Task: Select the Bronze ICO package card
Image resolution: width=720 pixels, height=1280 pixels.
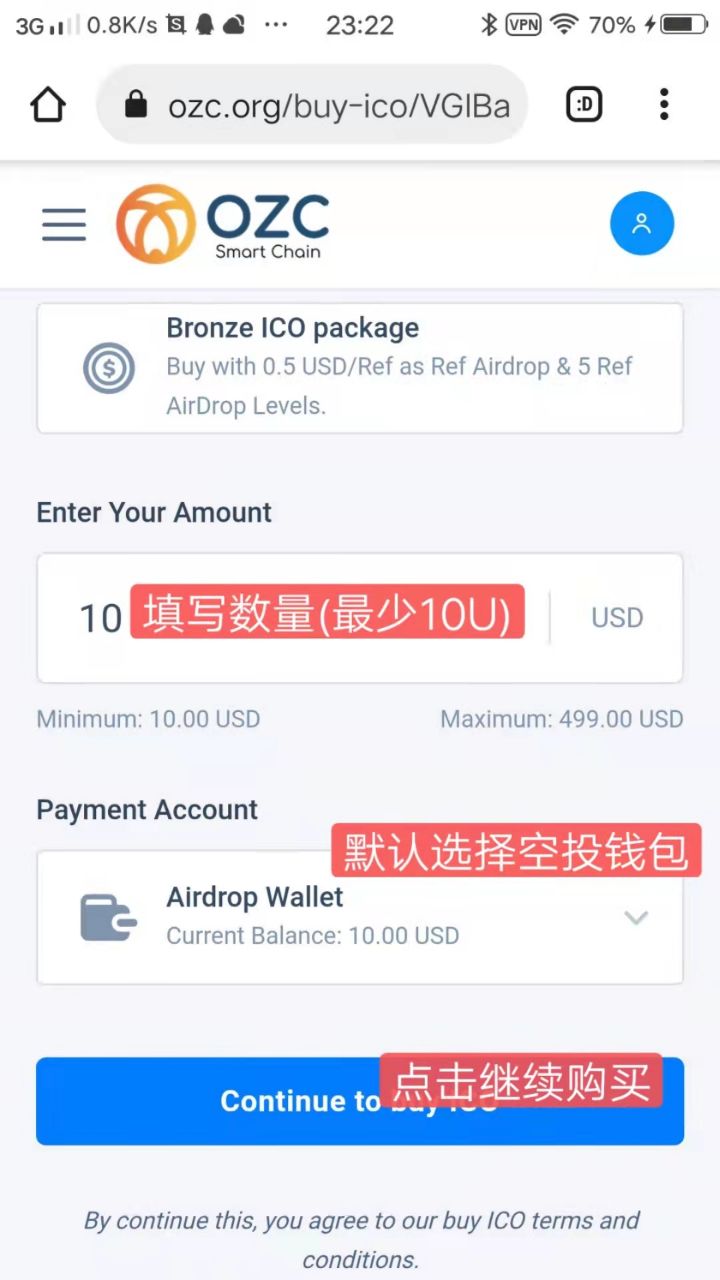Action: click(x=360, y=367)
